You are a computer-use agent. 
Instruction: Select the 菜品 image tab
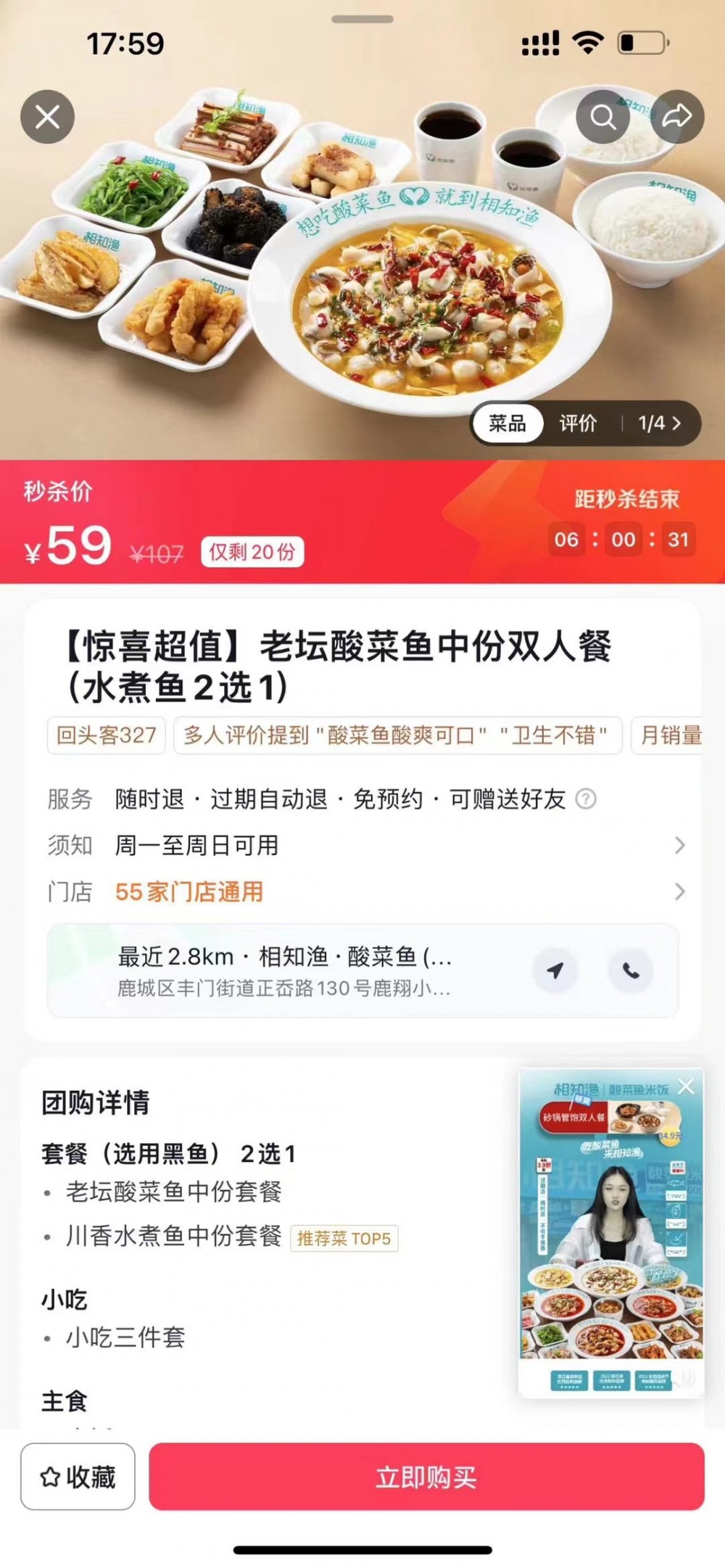tap(507, 423)
